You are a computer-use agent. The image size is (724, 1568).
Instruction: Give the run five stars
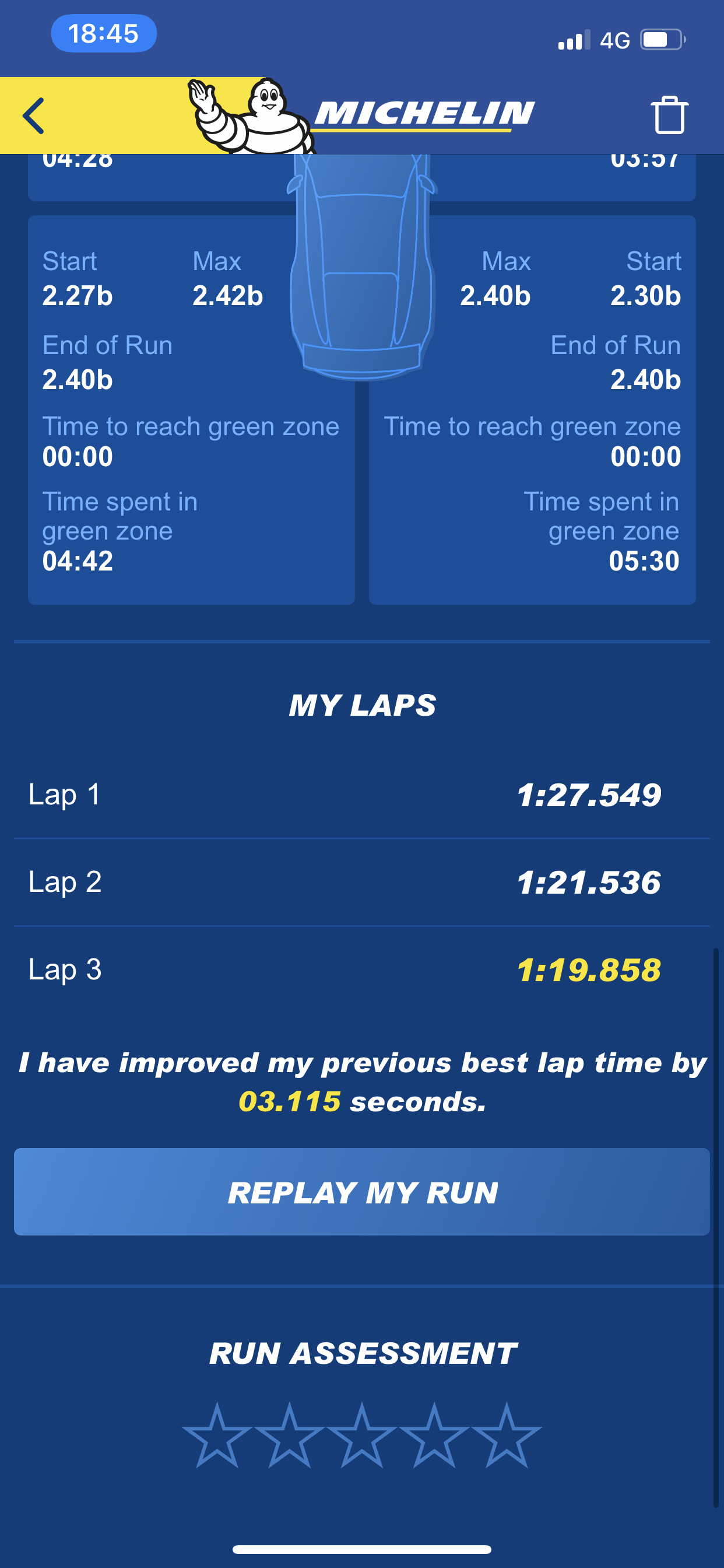click(506, 1437)
